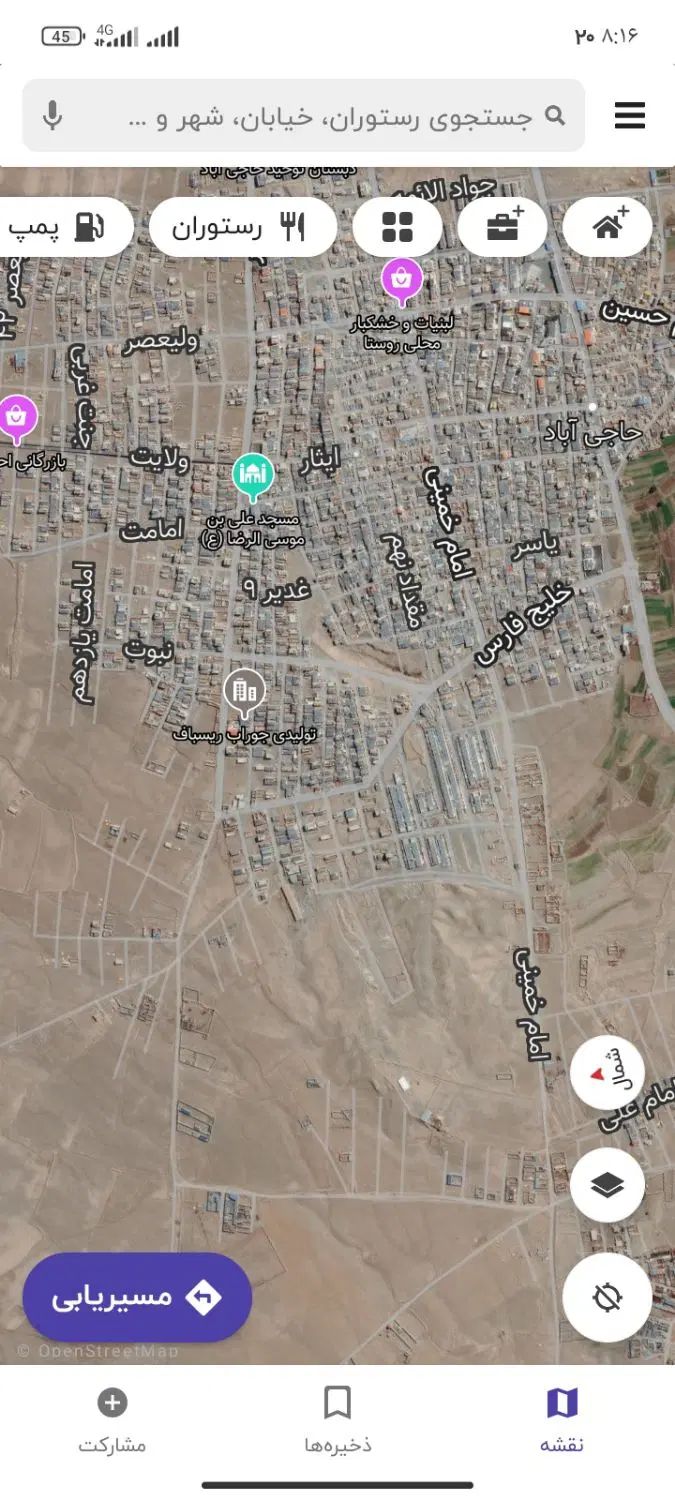The image size is (675, 1500).
Task: Start routing with مسیریابی button
Action: (137, 1297)
